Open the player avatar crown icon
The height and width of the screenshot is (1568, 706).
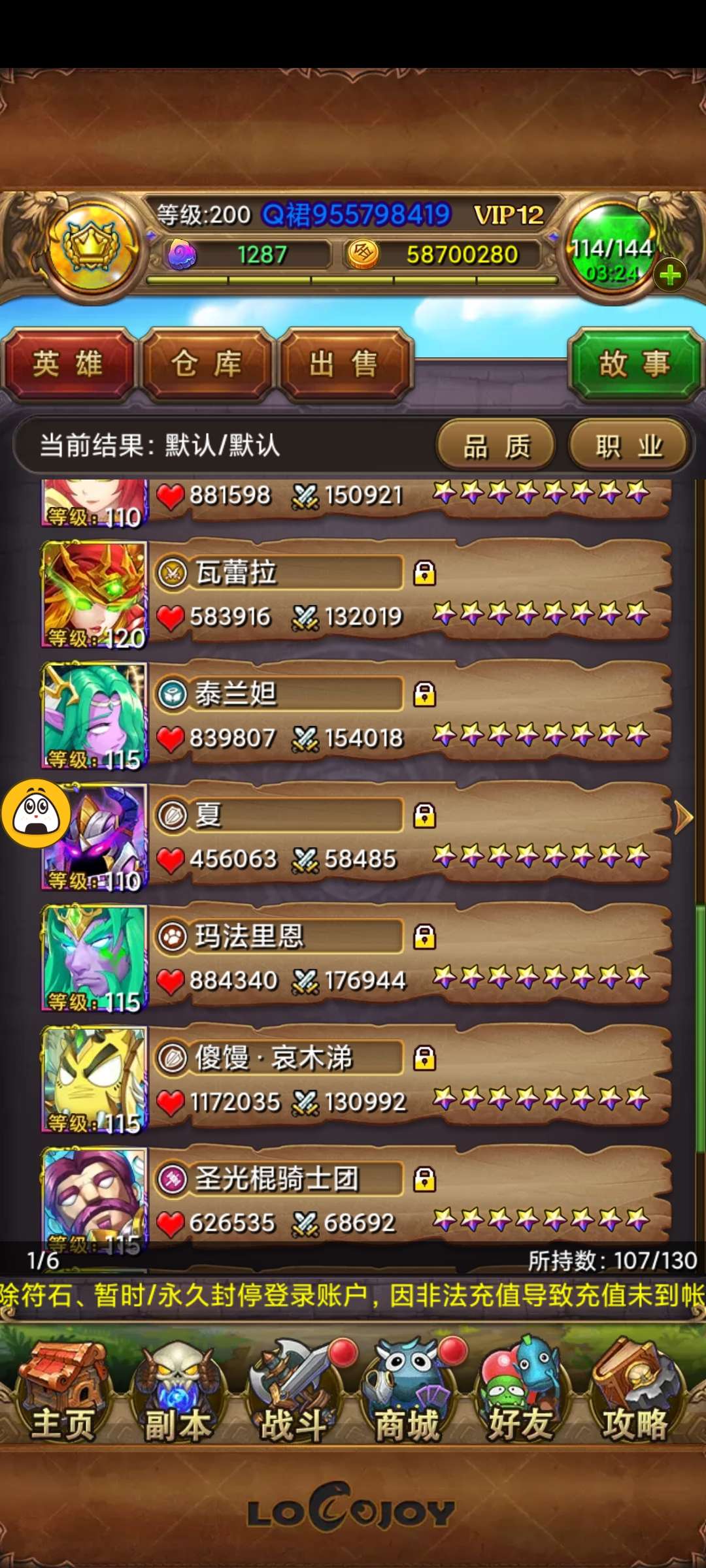tap(91, 248)
